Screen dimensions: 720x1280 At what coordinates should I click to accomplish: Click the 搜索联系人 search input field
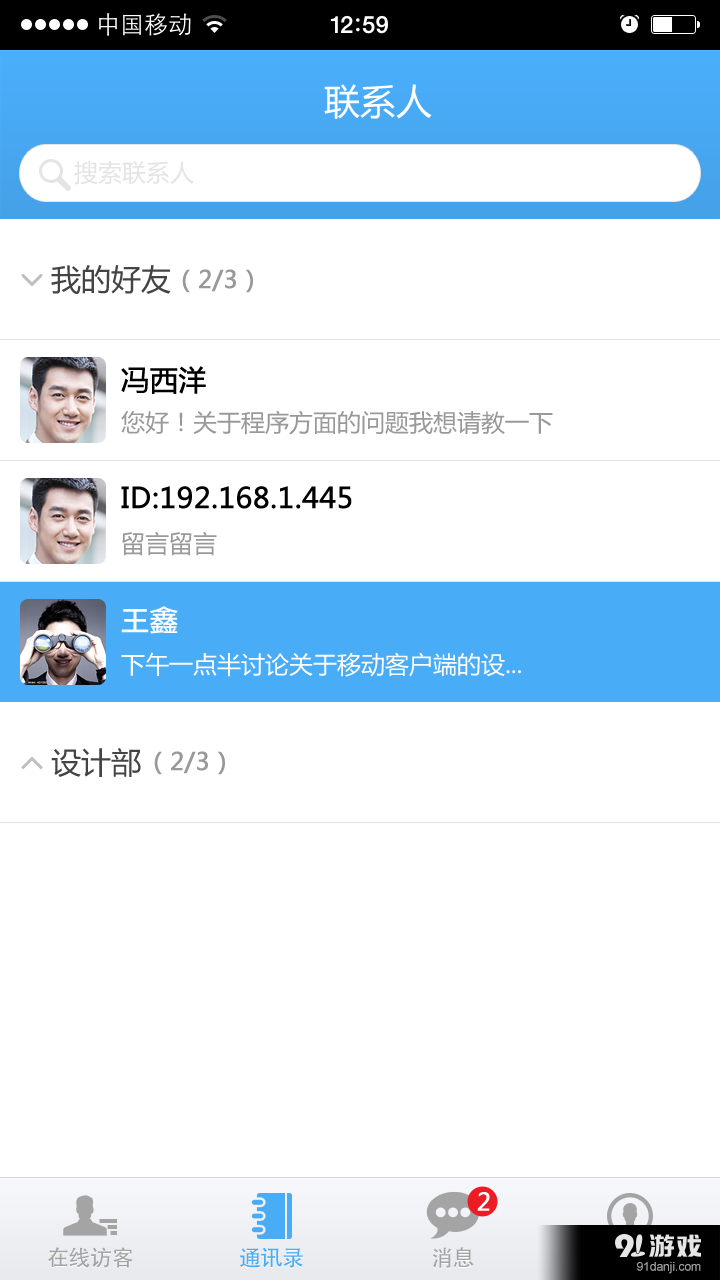[360, 173]
